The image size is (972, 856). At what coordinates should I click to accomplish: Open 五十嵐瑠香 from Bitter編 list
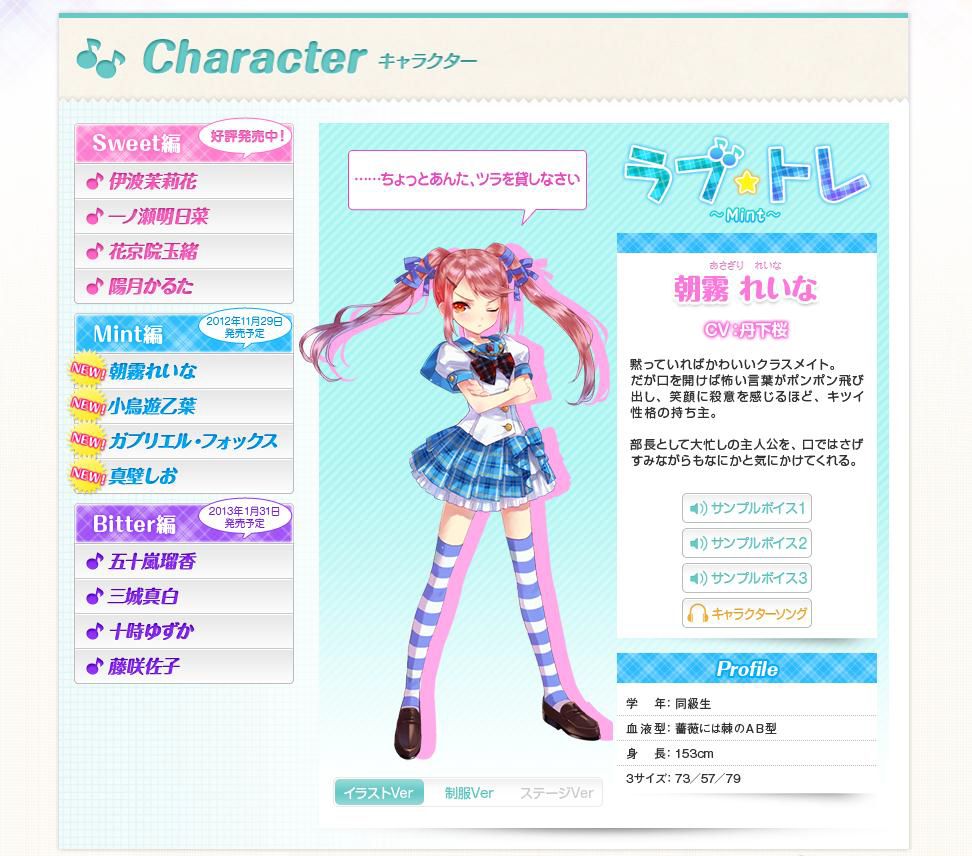pyautogui.click(x=183, y=562)
